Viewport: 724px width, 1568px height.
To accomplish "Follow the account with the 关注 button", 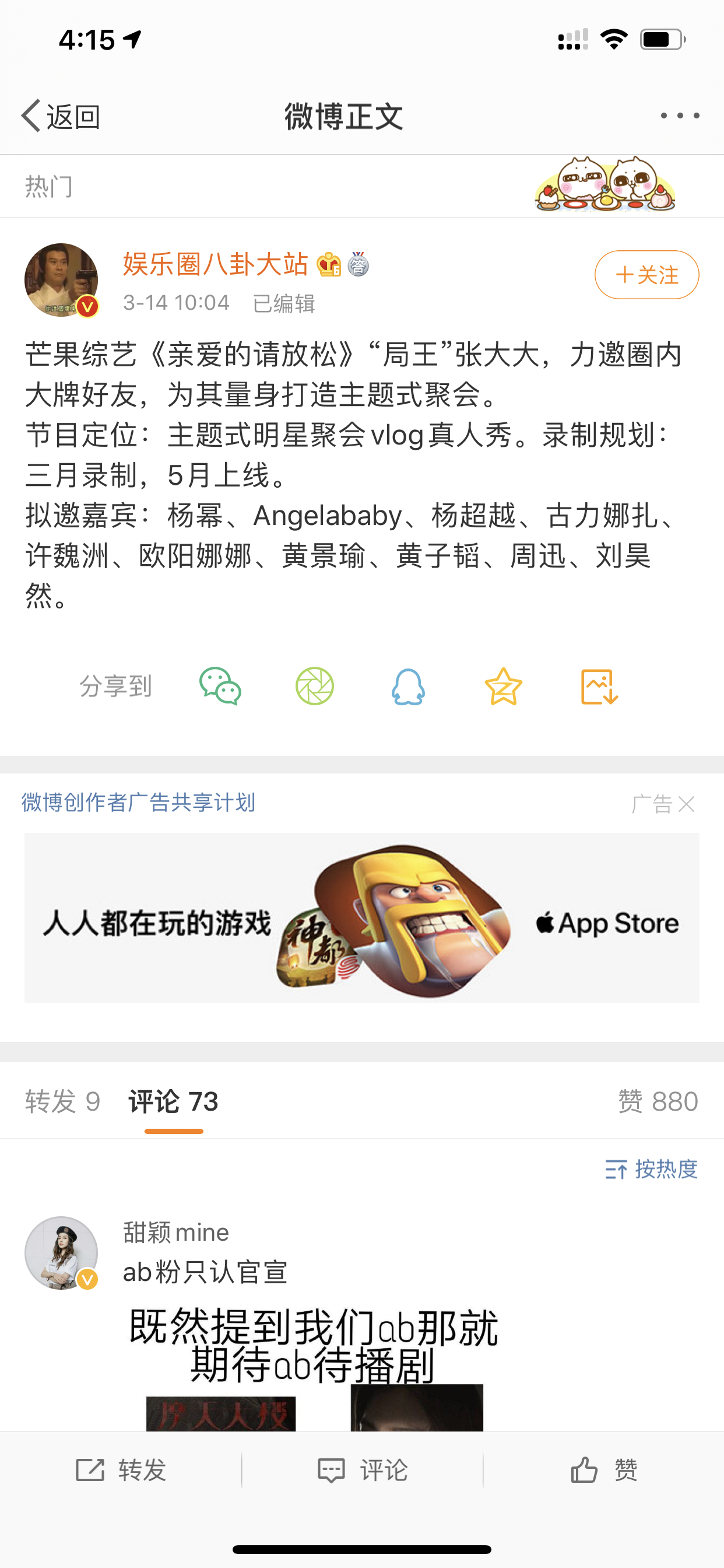I will coord(646,275).
